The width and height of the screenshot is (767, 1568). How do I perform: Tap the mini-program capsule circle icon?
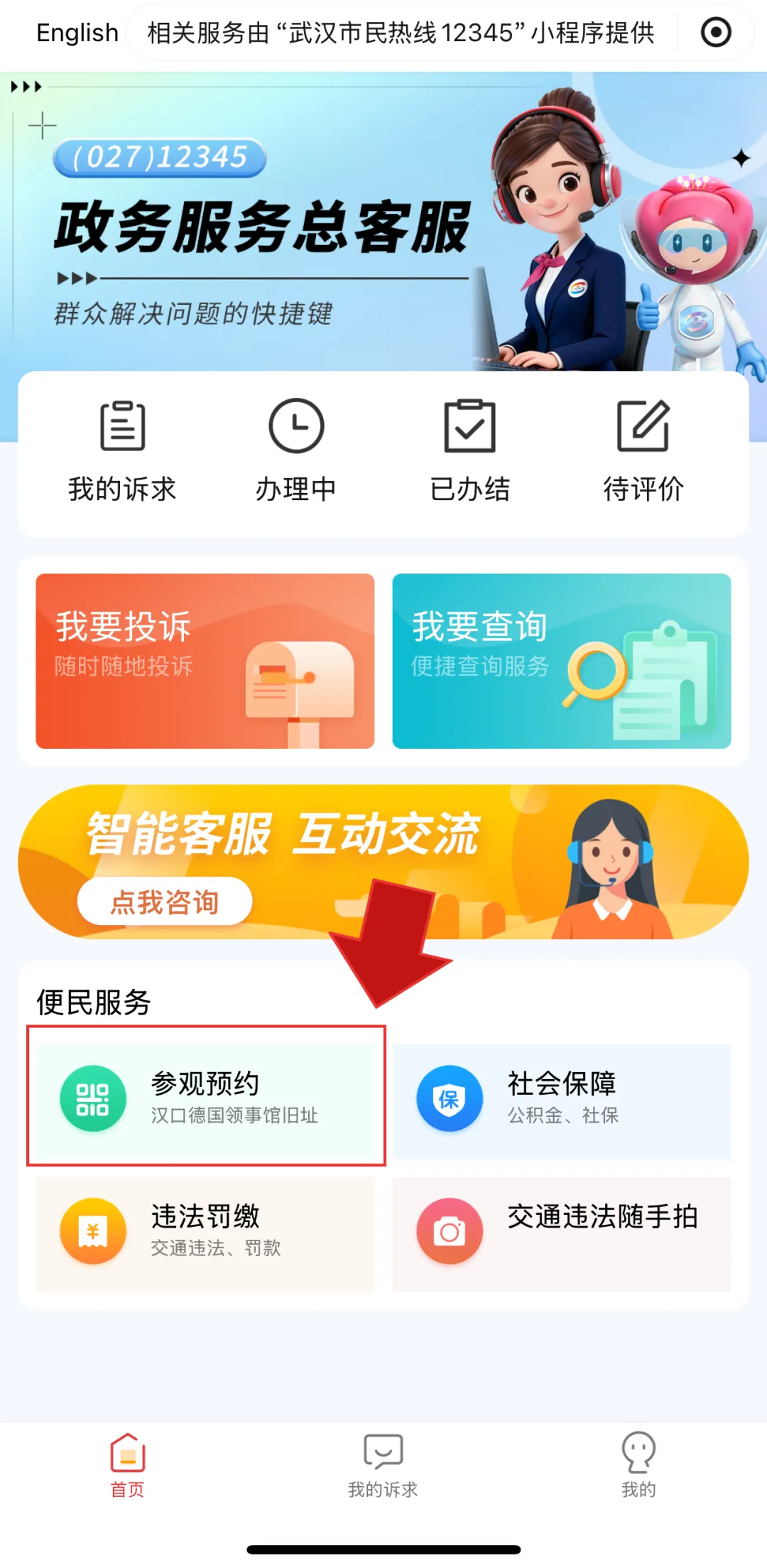point(716,33)
